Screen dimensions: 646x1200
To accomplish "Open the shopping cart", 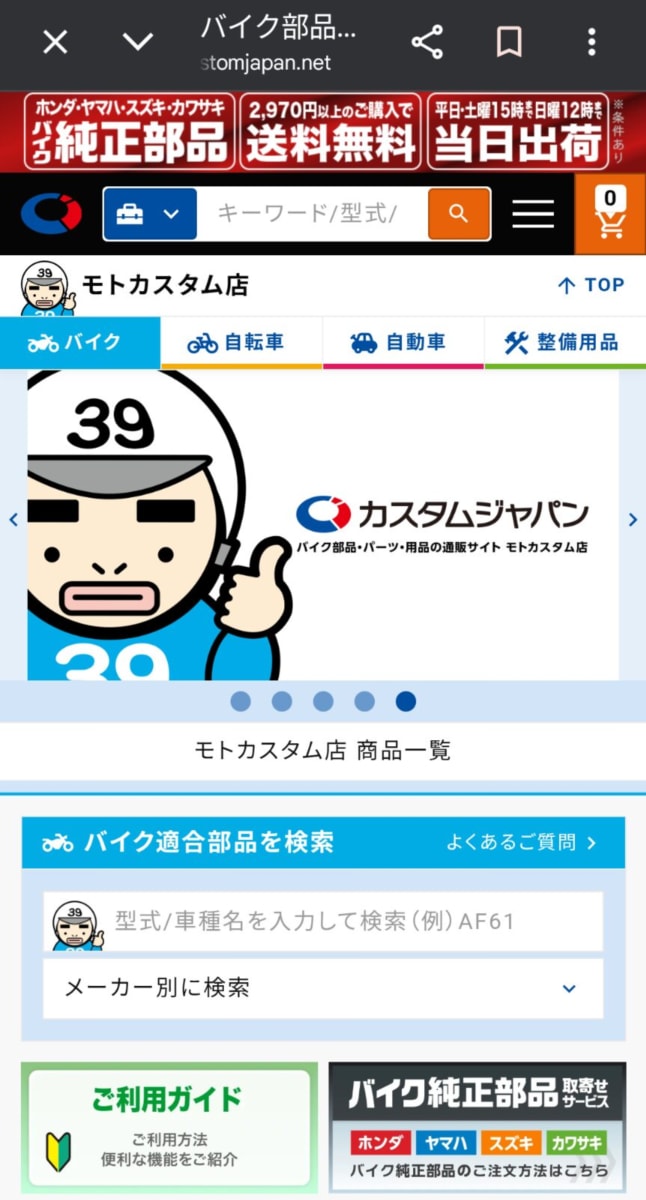I will click(610, 214).
